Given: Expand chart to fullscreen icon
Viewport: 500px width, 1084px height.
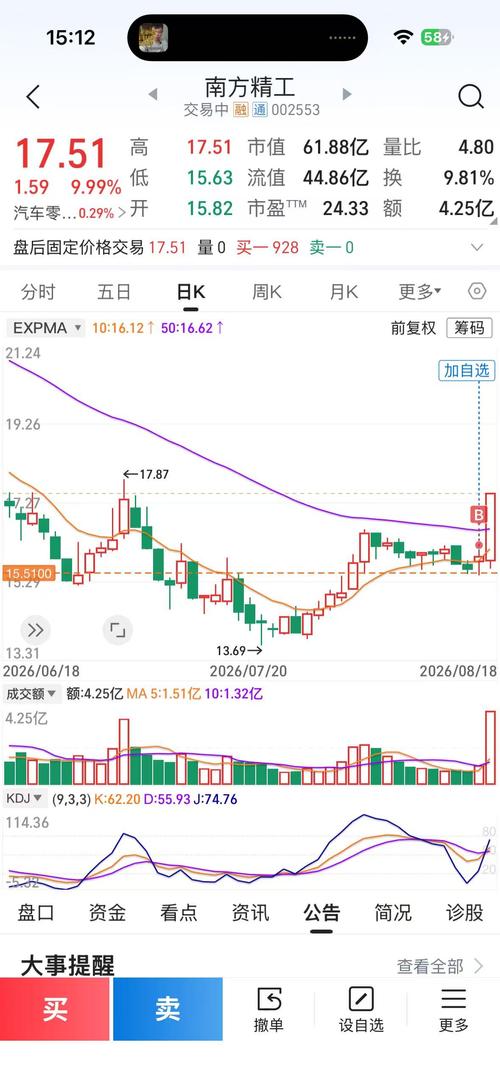Looking at the screenshot, I should coord(118,630).
